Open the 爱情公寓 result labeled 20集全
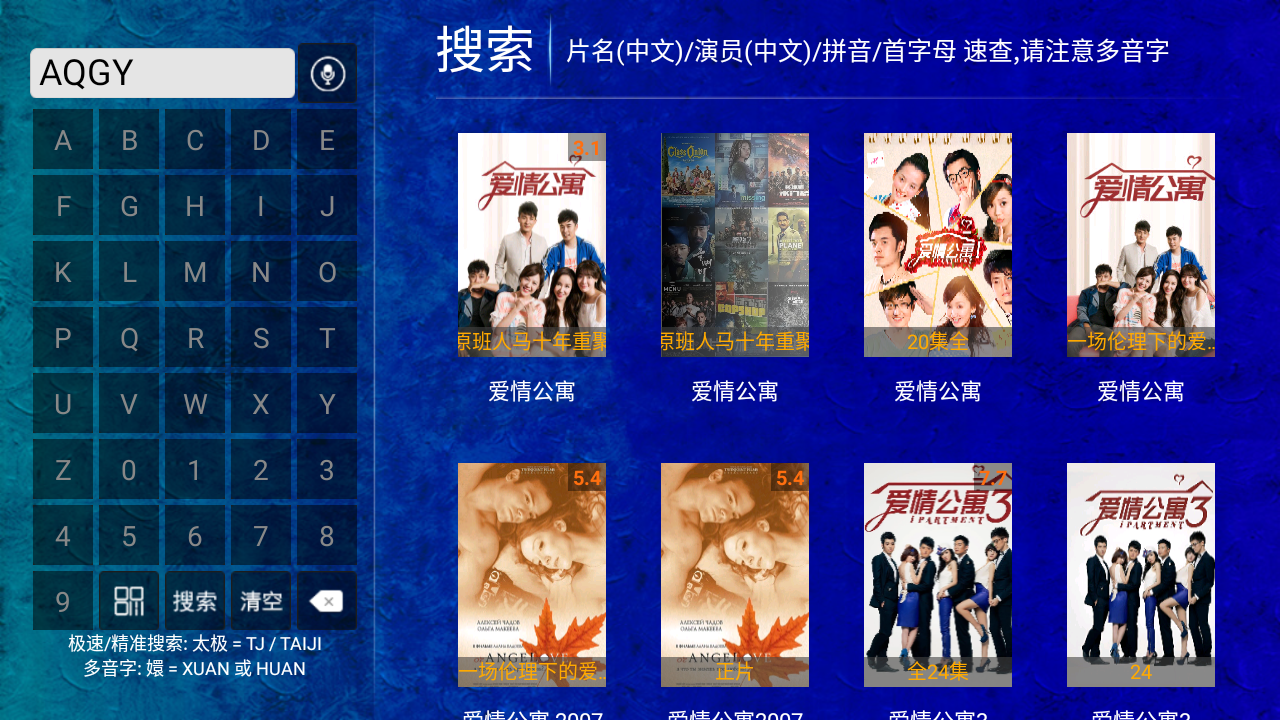The image size is (1280, 720). coord(938,245)
